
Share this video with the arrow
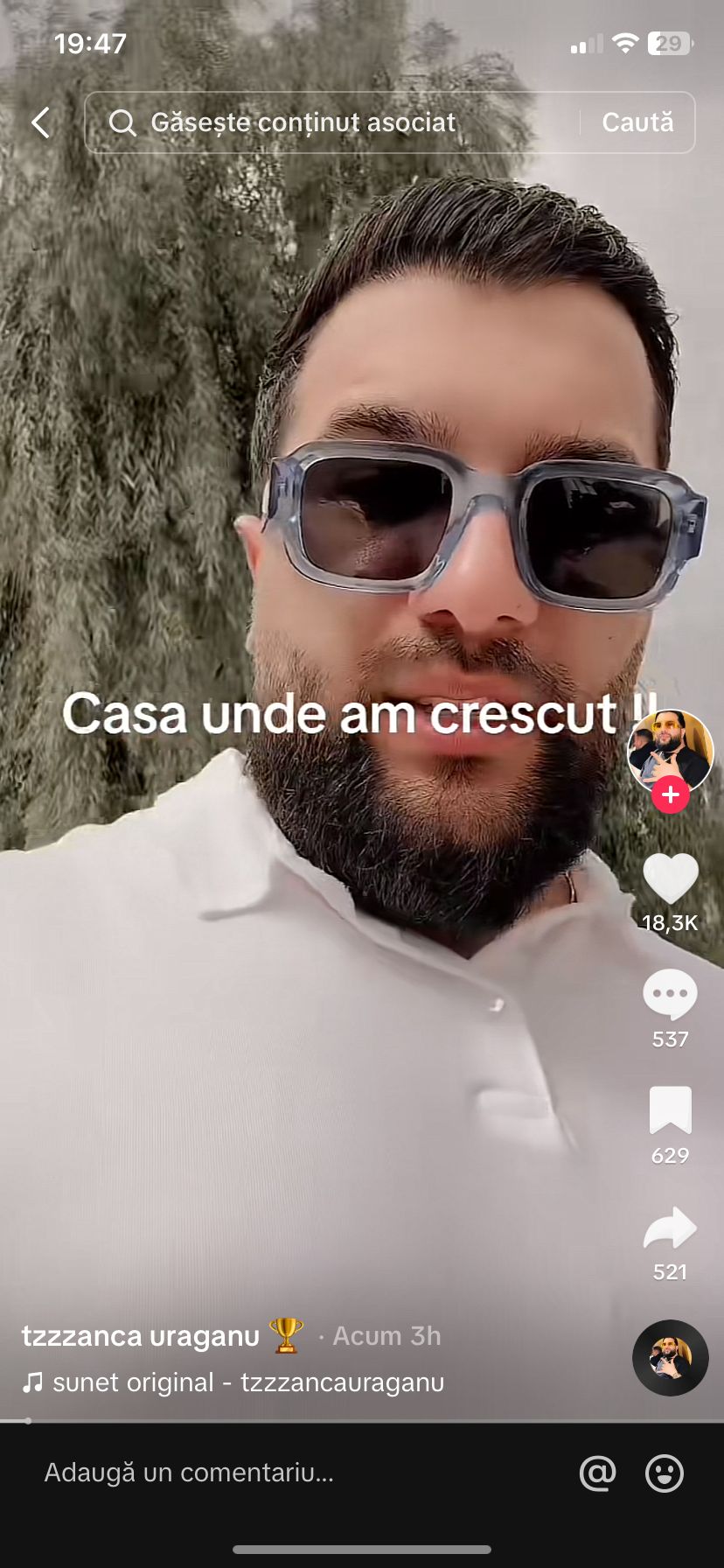point(671,1228)
